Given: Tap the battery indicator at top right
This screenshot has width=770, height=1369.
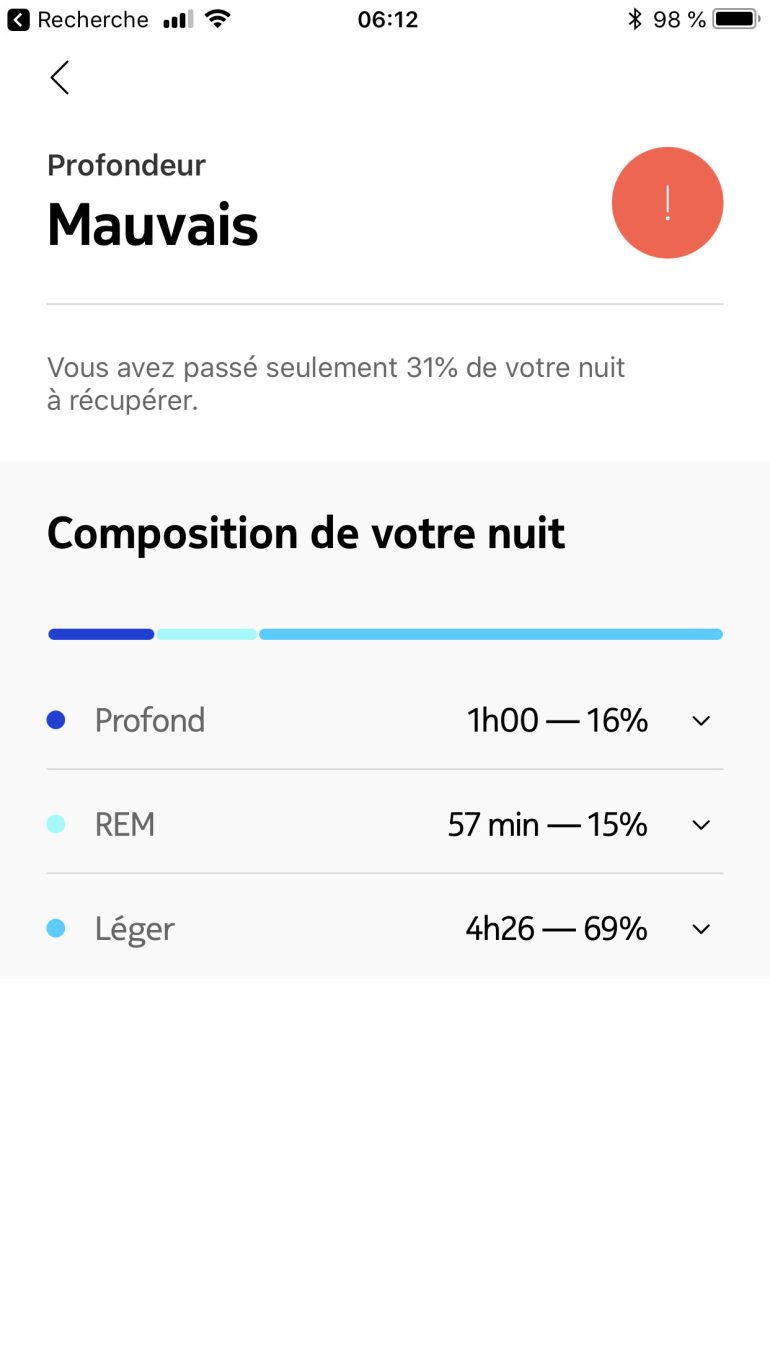Looking at the screenshot, I should point(737,18).
